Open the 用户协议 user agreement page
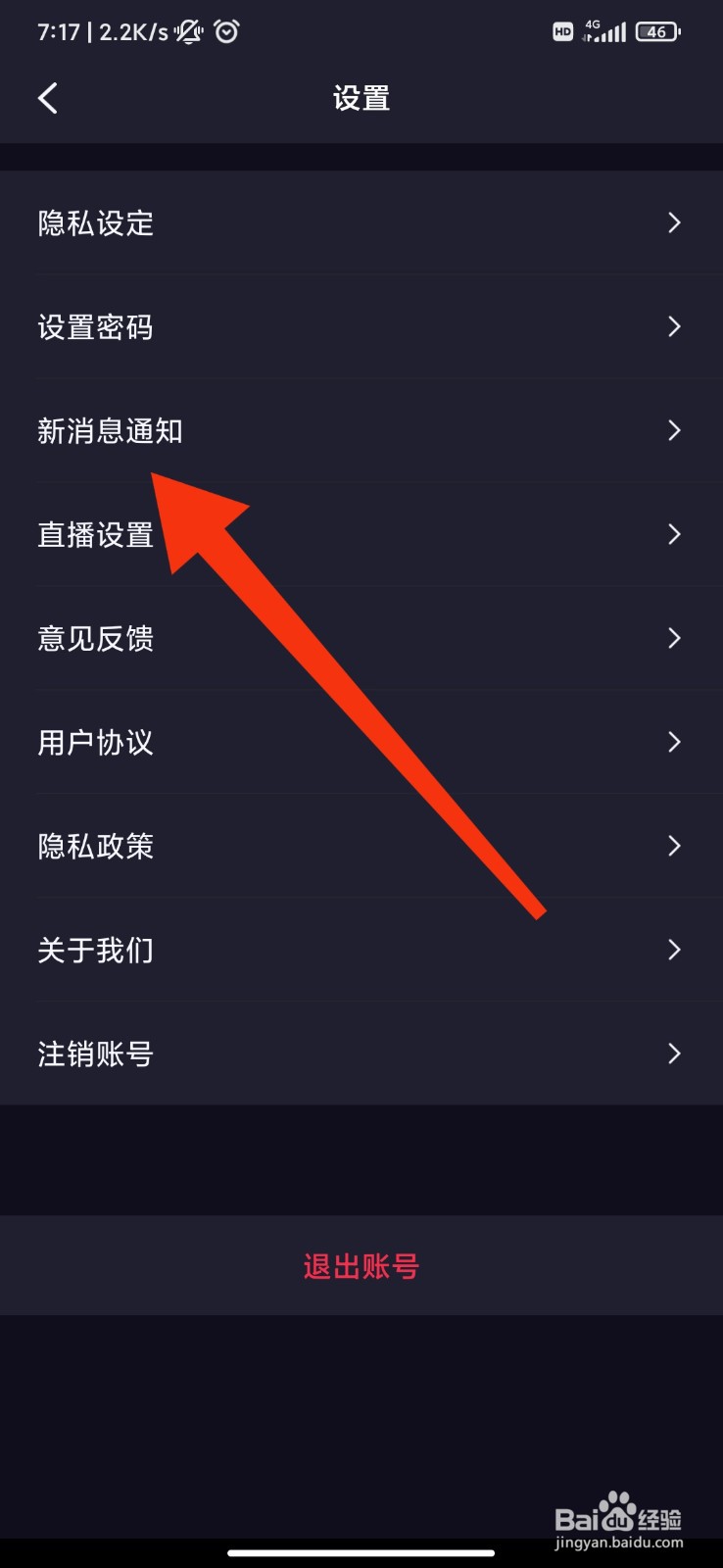723x1568 pixels. point(361,743)
